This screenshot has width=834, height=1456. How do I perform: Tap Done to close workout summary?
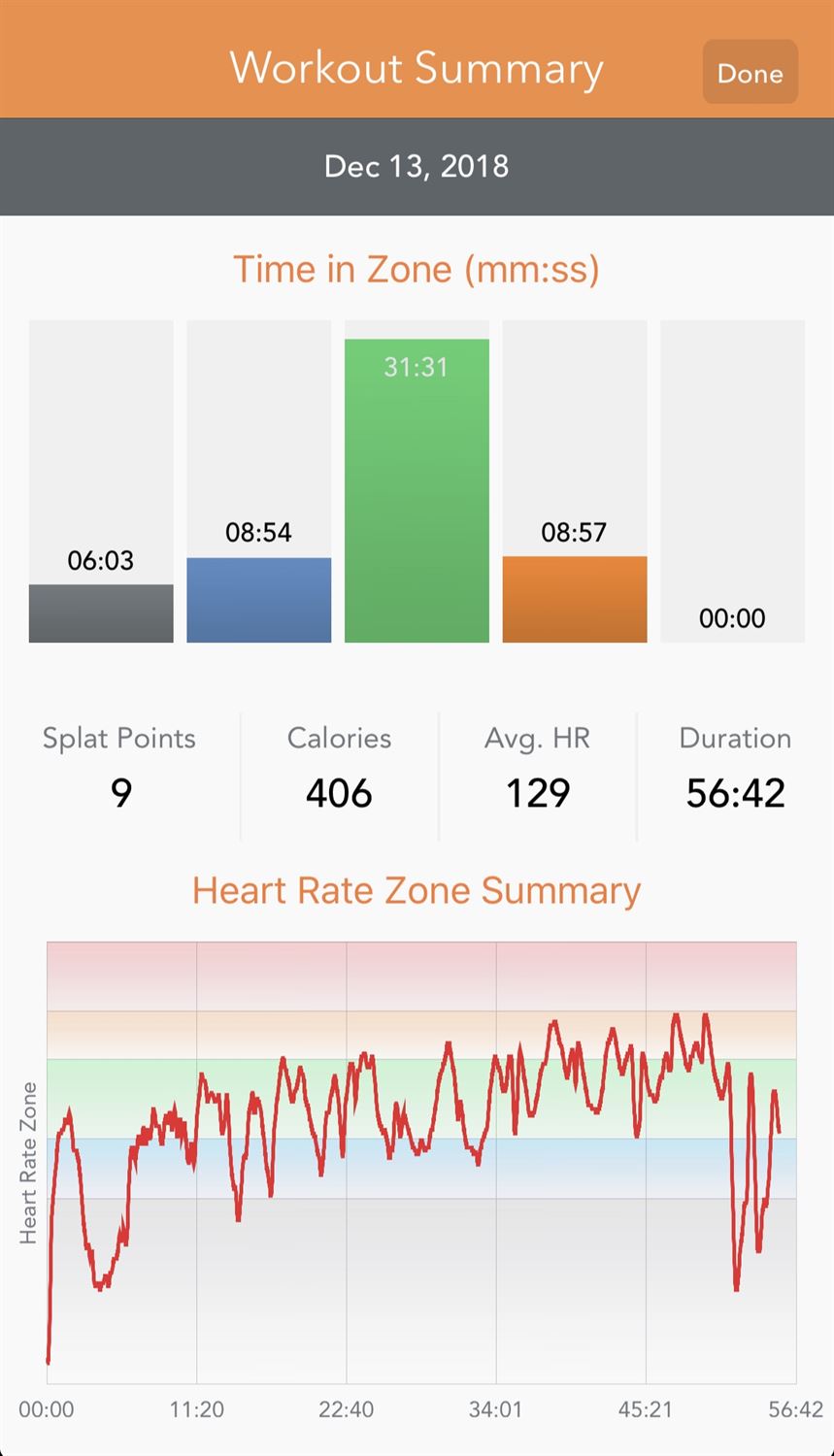pyautogui.click(x=750, y=73)
